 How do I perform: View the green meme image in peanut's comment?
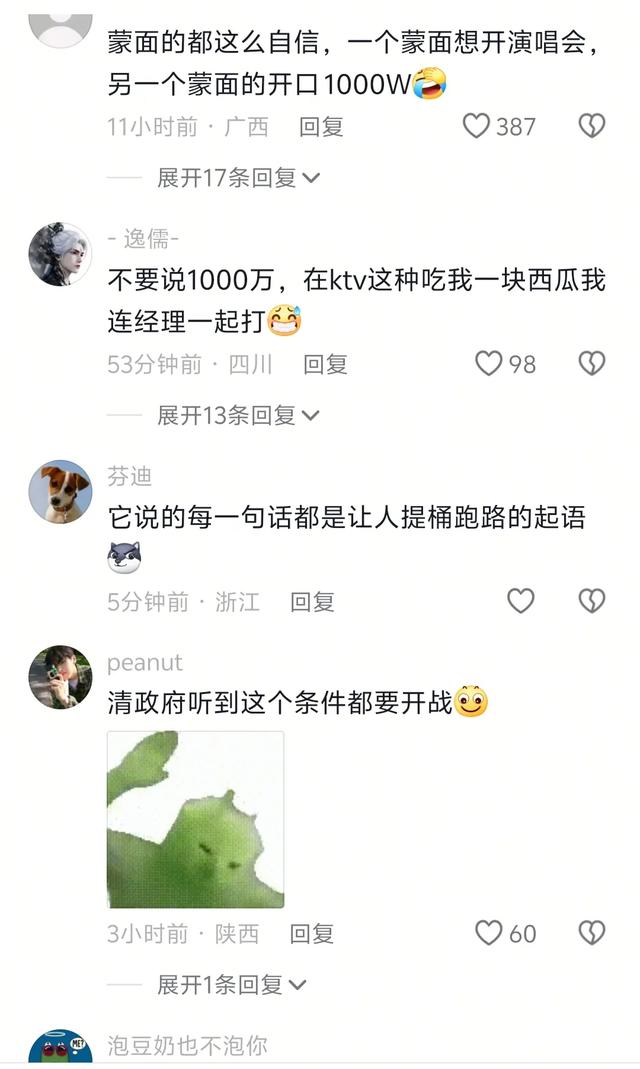pos(195,819)
